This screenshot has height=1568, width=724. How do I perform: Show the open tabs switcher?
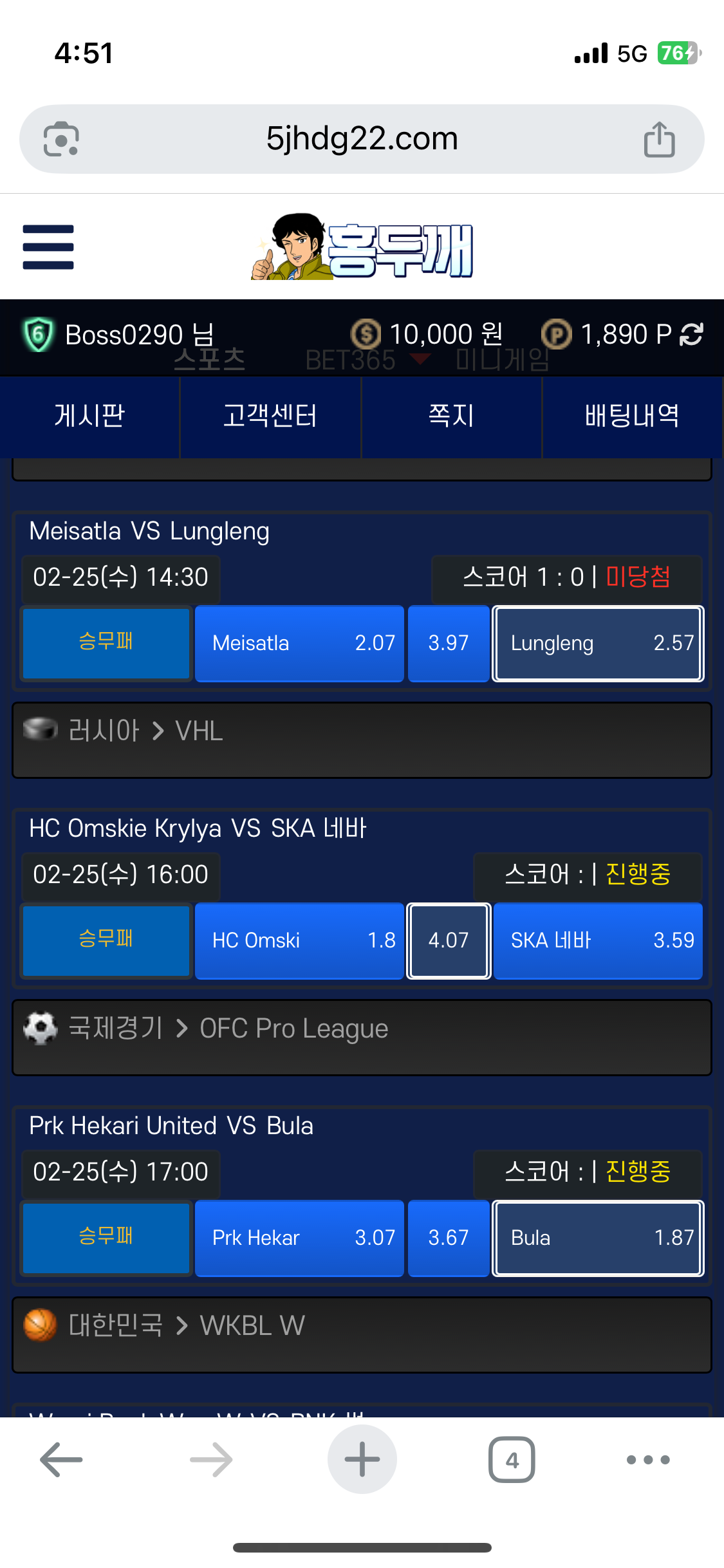512,1459
